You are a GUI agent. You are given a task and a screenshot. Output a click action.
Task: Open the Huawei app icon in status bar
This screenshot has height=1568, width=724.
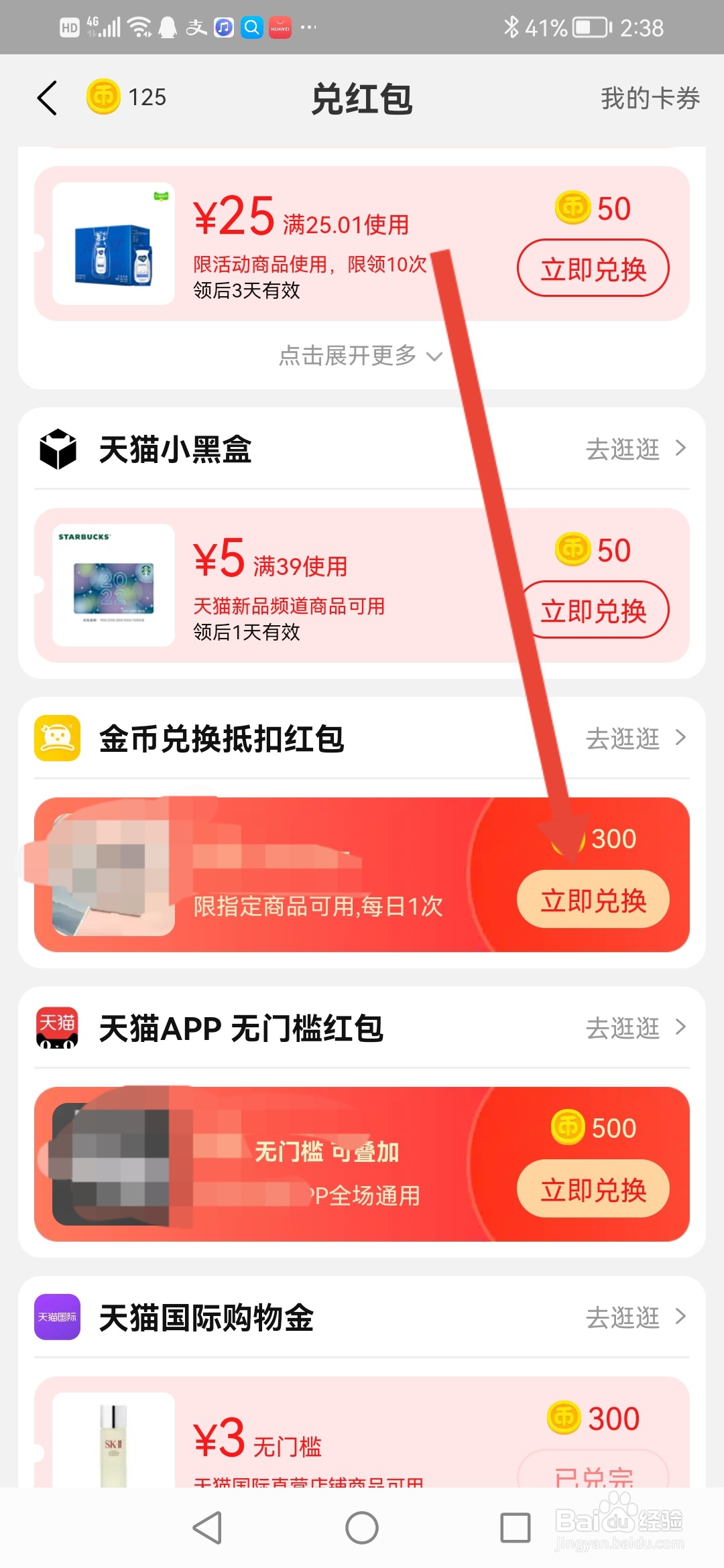click(281, 27)
